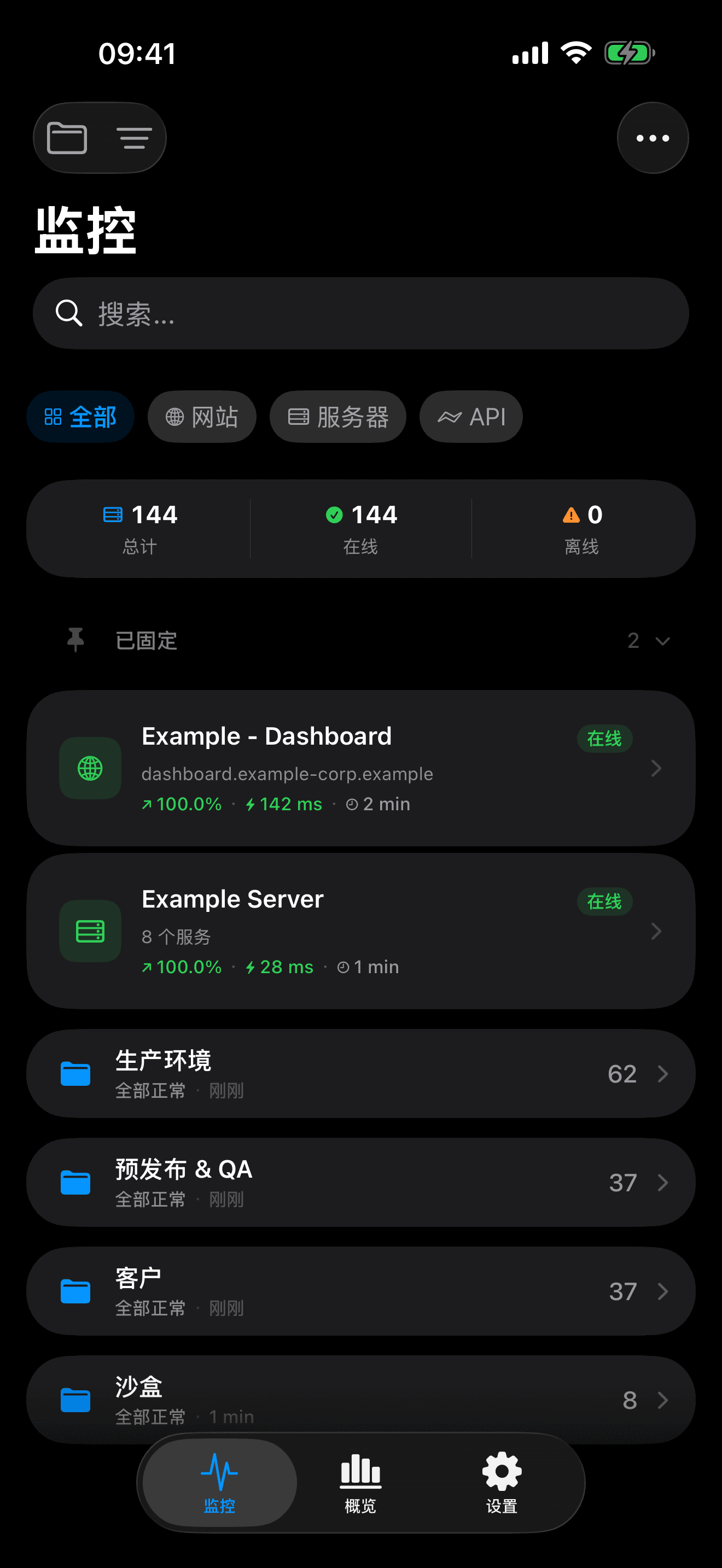Tap the server icon on Example Server

pyautogui.click(x=90, y=931)
